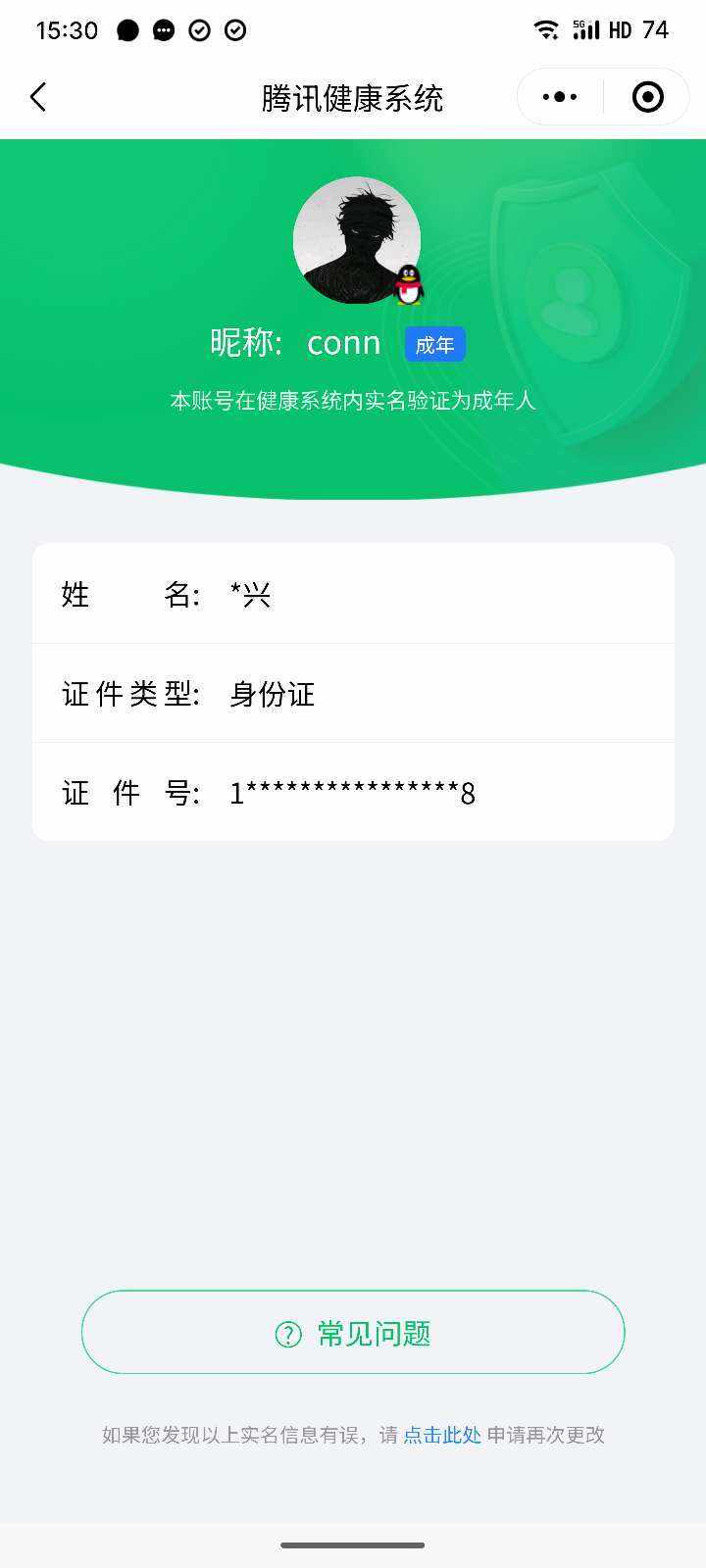Open the 腾讯健康系统 title bar

pyautogui.click(x=353, y=97)
